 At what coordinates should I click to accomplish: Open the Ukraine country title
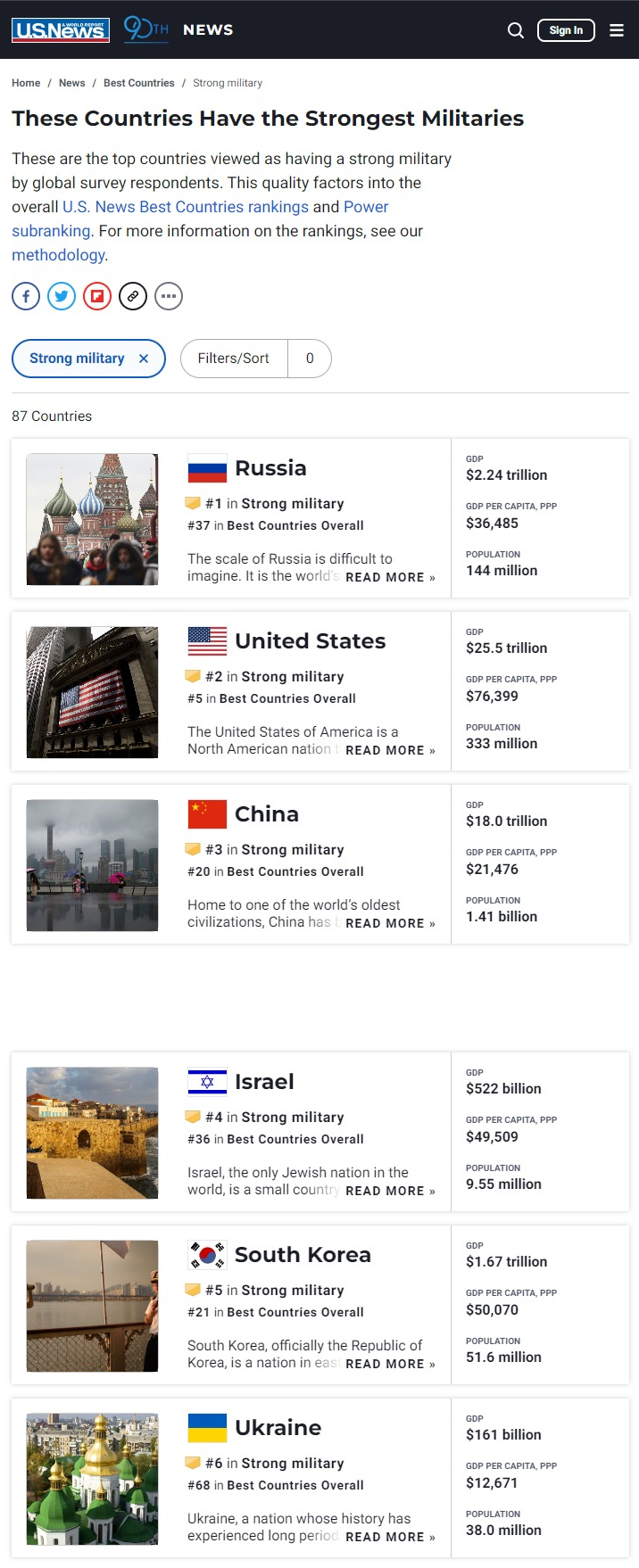(278, 1428)
